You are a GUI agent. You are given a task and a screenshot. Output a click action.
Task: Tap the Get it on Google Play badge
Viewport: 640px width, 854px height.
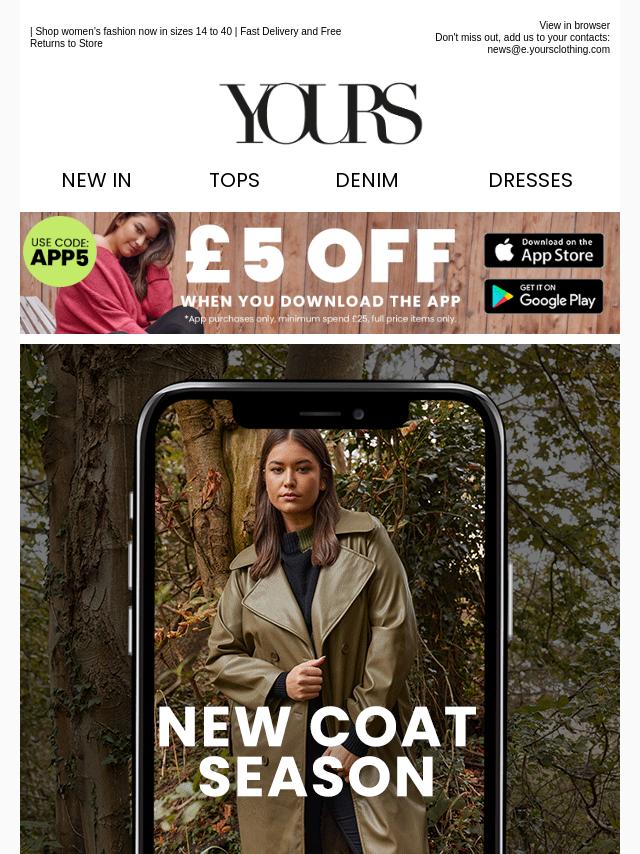coord(544,296)
